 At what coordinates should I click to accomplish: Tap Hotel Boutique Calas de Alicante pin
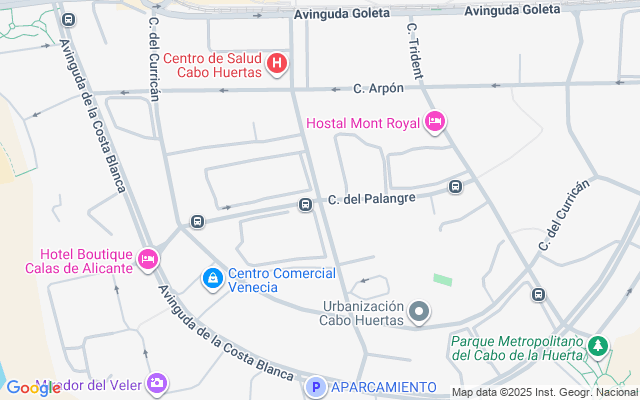148,260
